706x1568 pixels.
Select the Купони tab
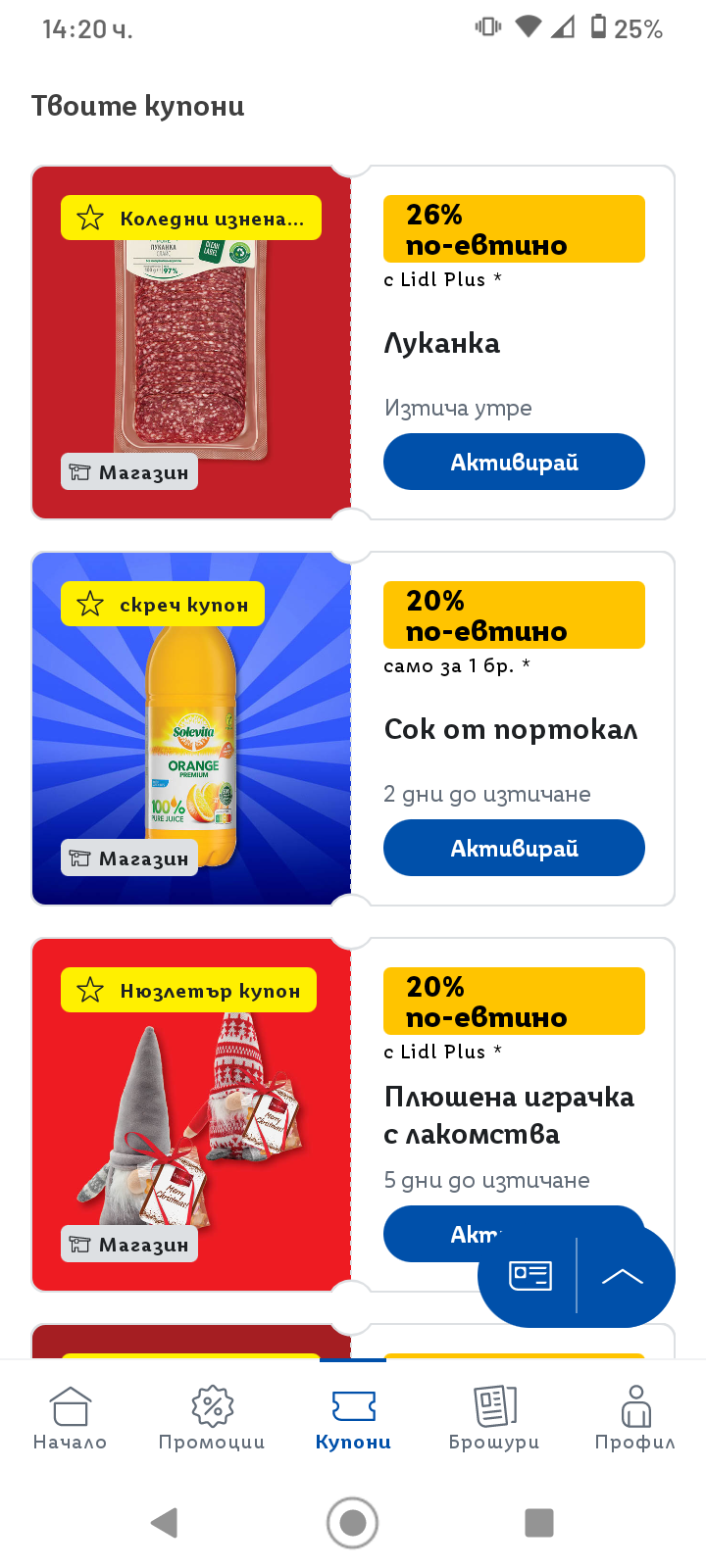(x=353, y=1417)
